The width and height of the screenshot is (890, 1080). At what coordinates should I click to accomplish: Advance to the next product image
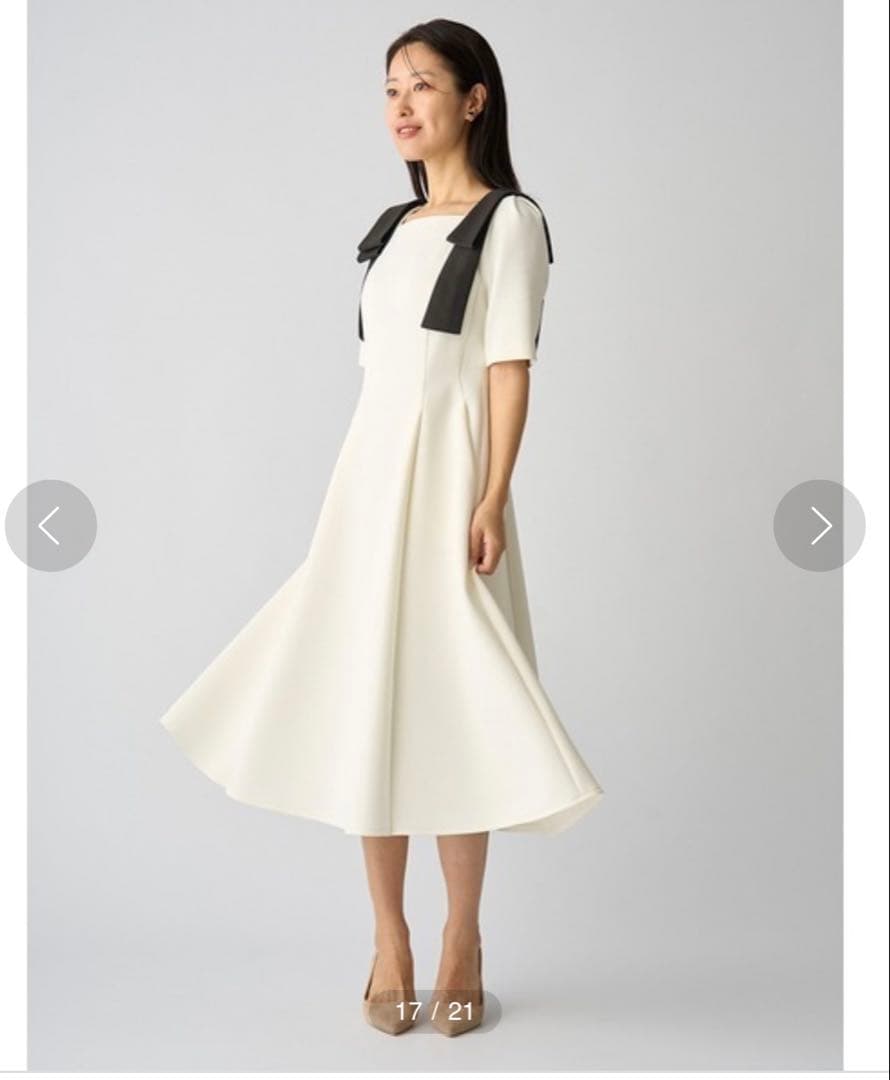tap(819, 526)
